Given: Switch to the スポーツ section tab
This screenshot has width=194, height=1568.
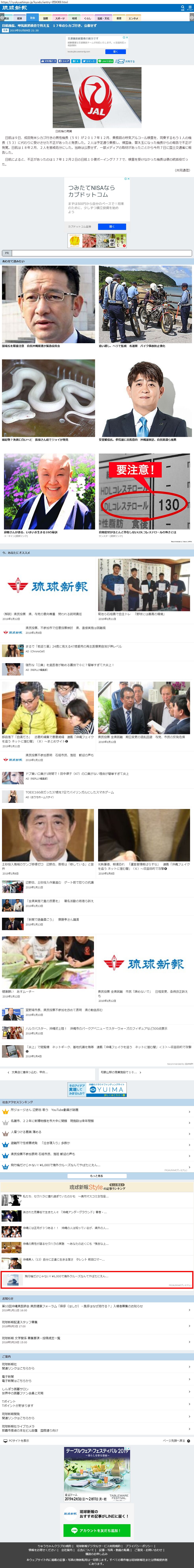Looking at the screenshot, I should pyautogui.click(x=60, y=18).
